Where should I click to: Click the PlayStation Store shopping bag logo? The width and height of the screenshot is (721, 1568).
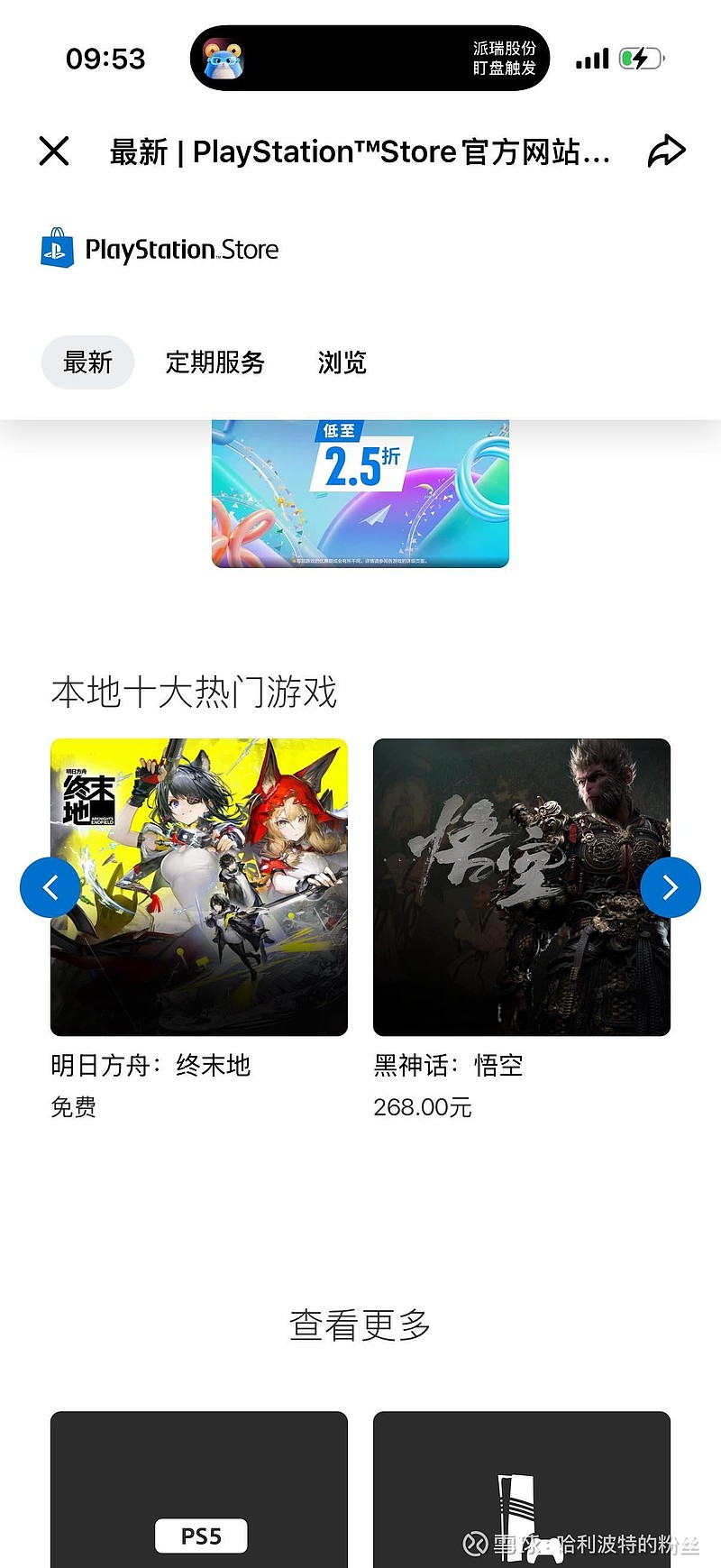coord(56,249)
